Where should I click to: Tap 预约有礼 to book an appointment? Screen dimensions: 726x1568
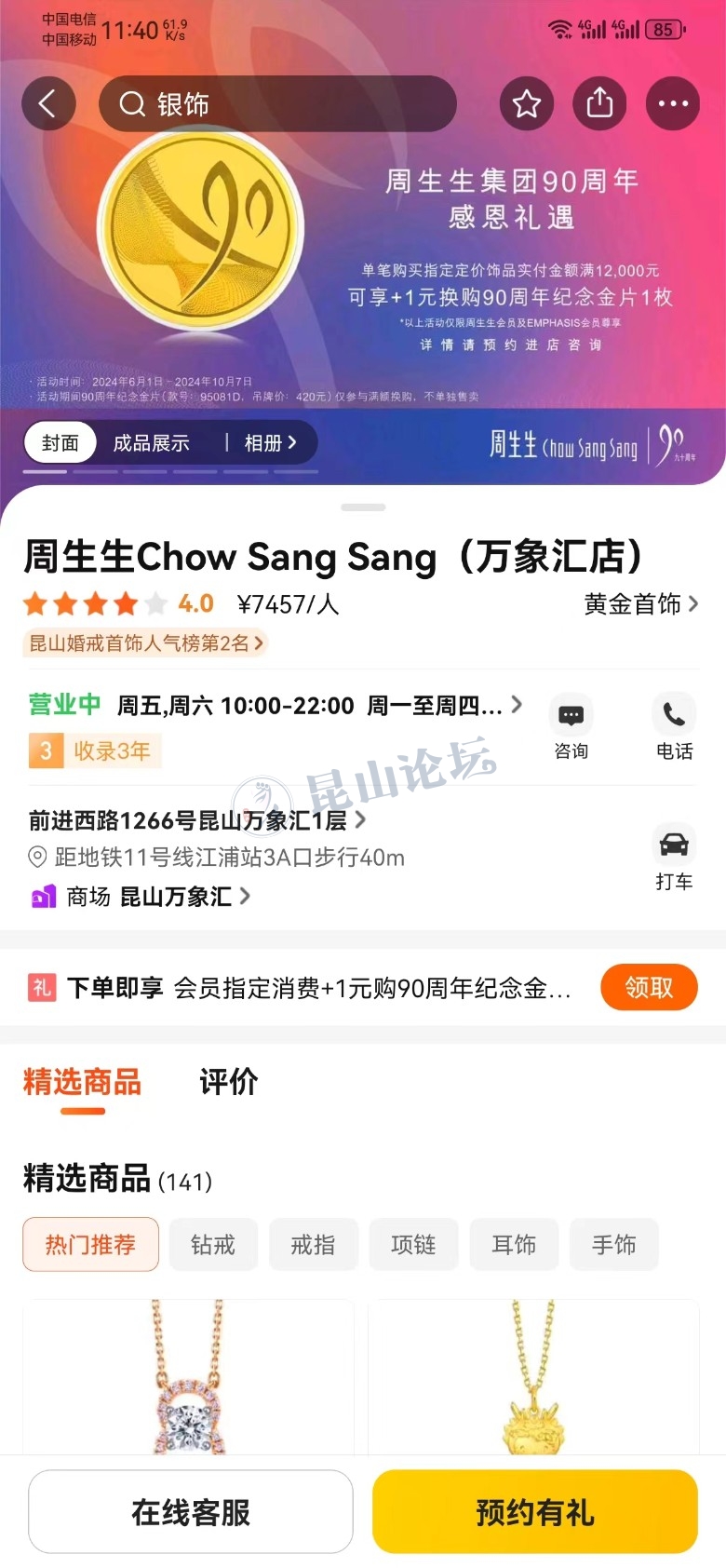point(534,1512)
